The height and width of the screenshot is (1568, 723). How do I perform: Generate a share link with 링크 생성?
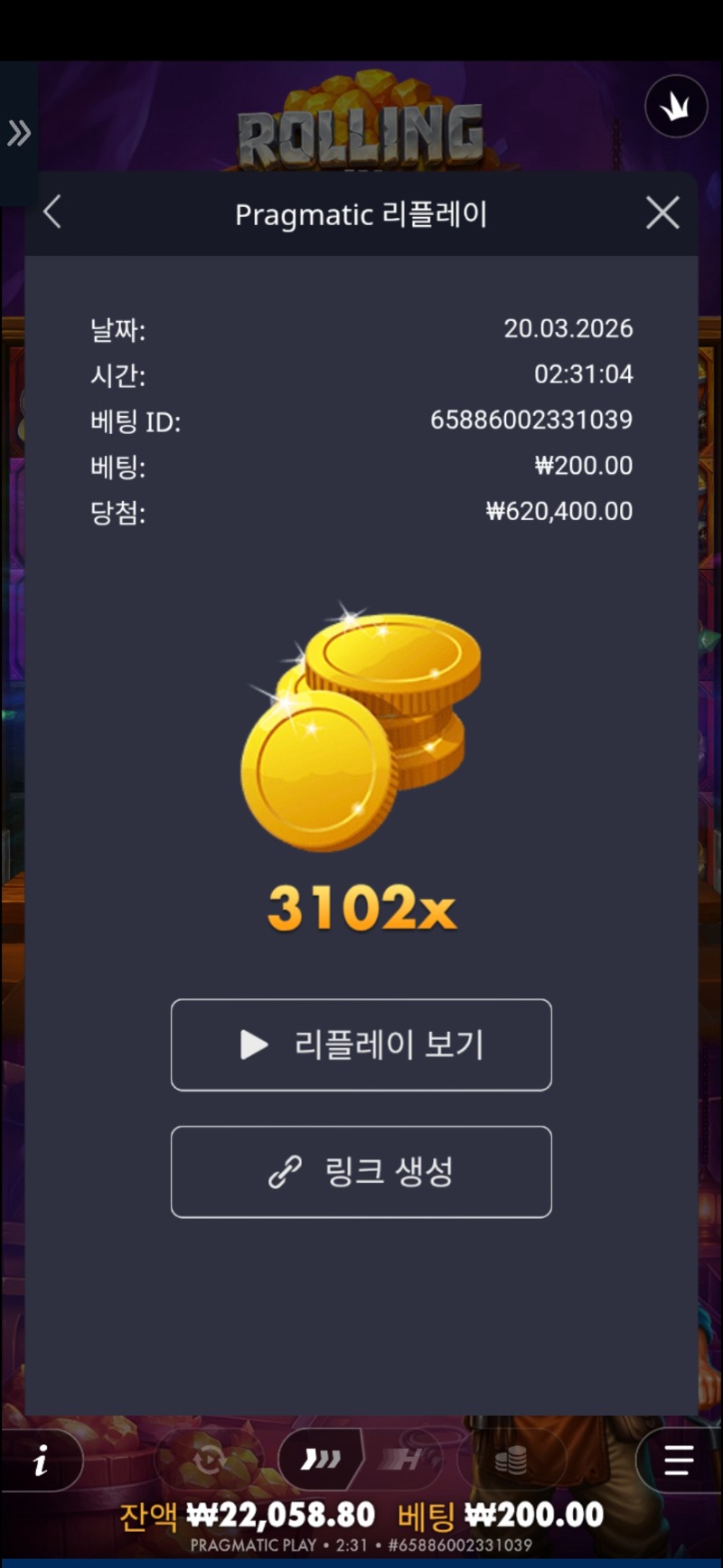click(x=361, y=1171)
